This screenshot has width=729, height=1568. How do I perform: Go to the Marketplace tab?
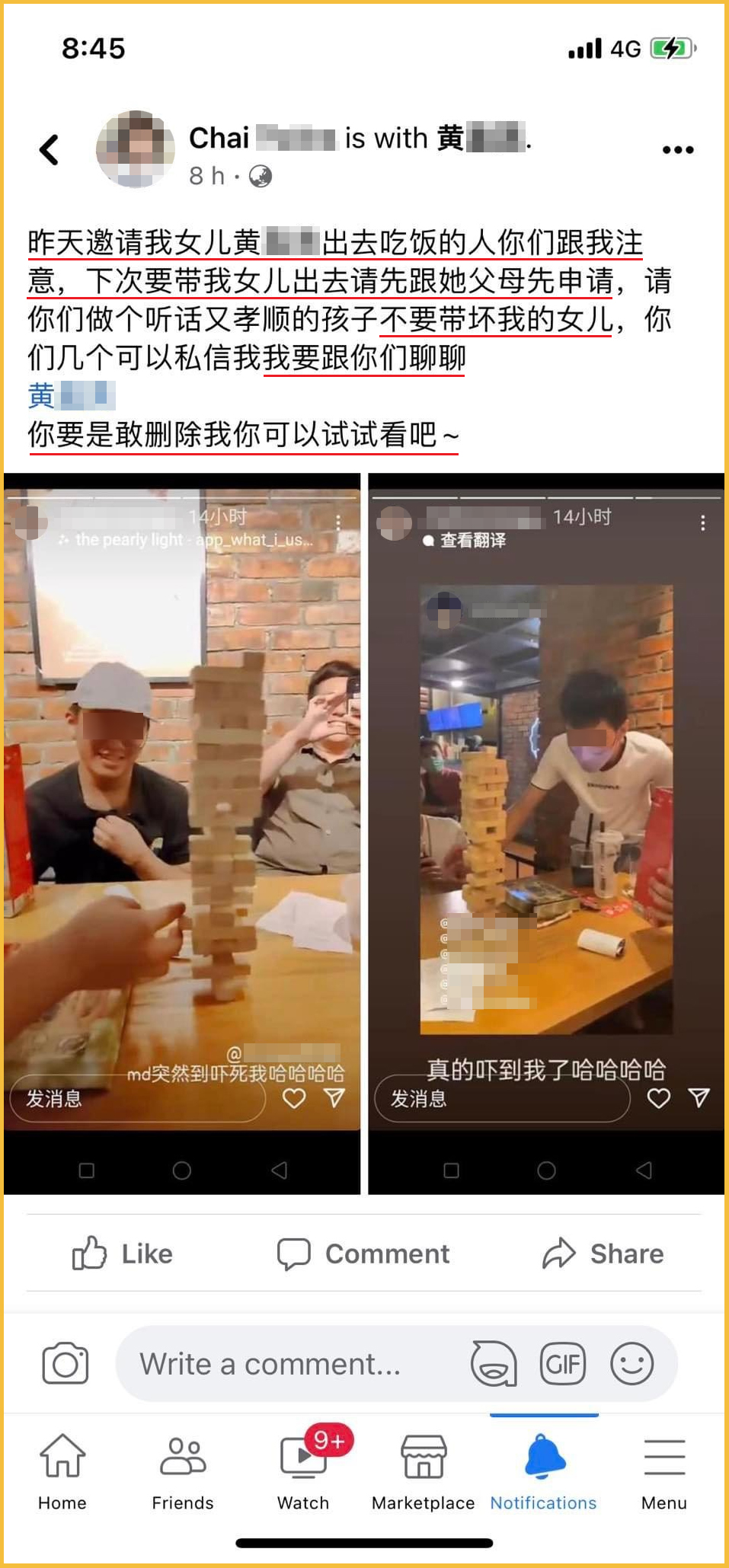click(x=423, y=1471)
